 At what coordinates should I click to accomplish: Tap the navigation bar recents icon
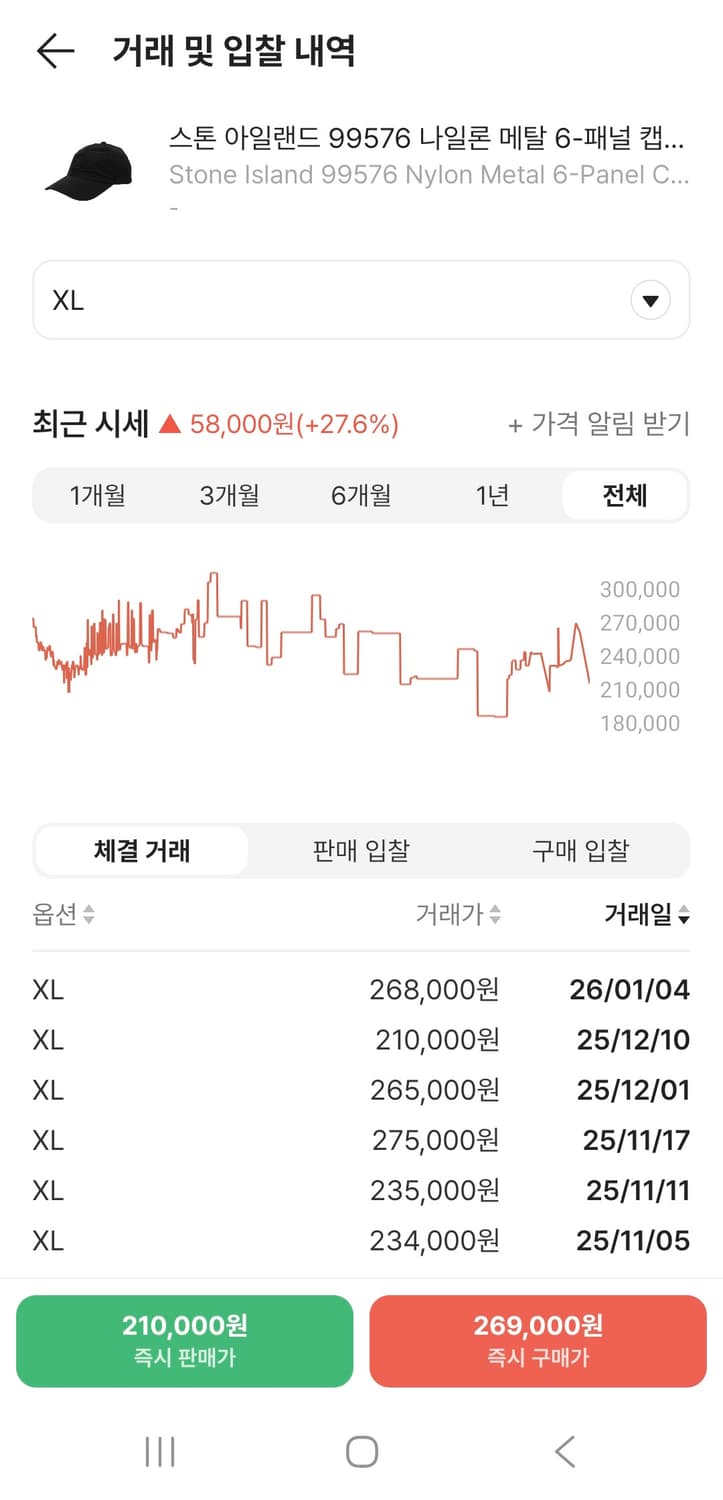tap(159, 1450)
